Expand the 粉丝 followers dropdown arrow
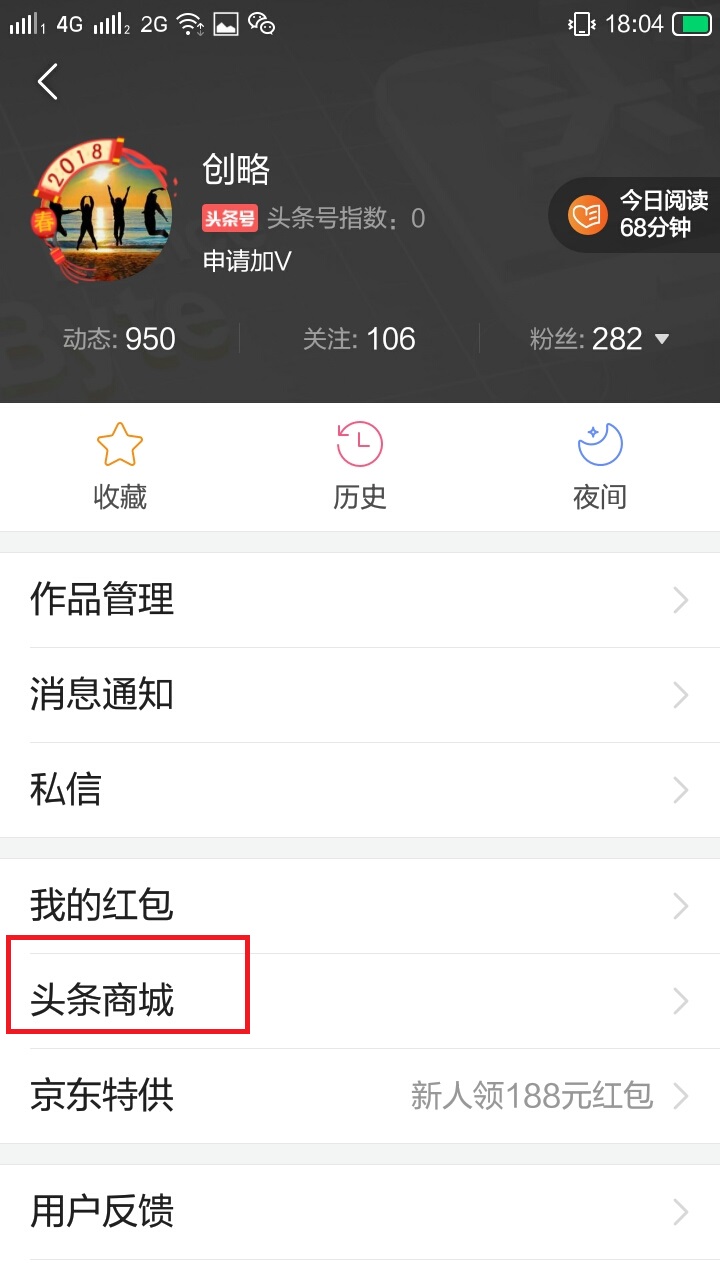Viewport: 720px width, 1280px height. click(663, 339)
